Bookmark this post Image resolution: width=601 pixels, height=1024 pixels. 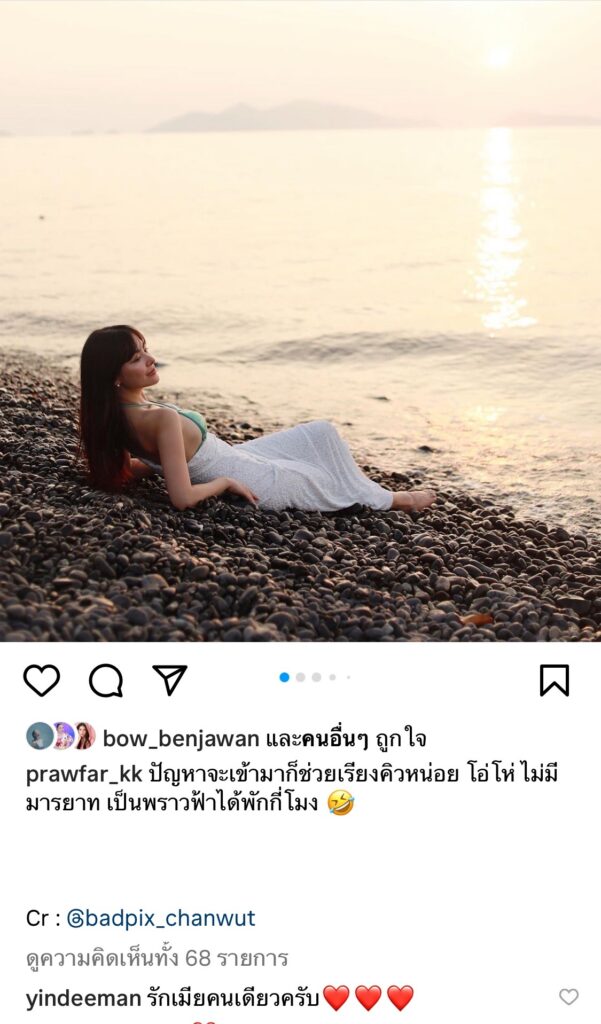554,680
